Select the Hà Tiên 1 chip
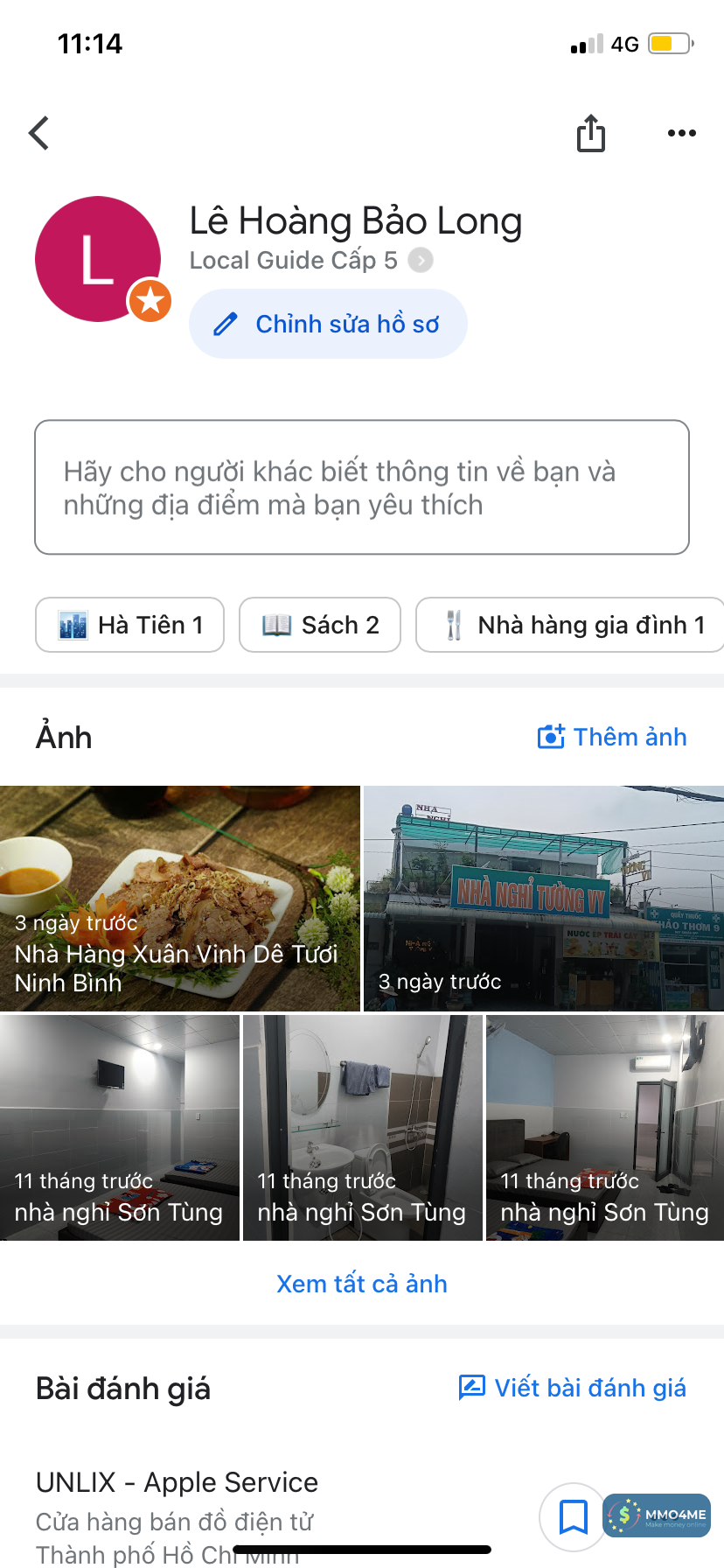The width and height of the screenshot is (724, 1568). pyautogui.click(x=129, y=625)
